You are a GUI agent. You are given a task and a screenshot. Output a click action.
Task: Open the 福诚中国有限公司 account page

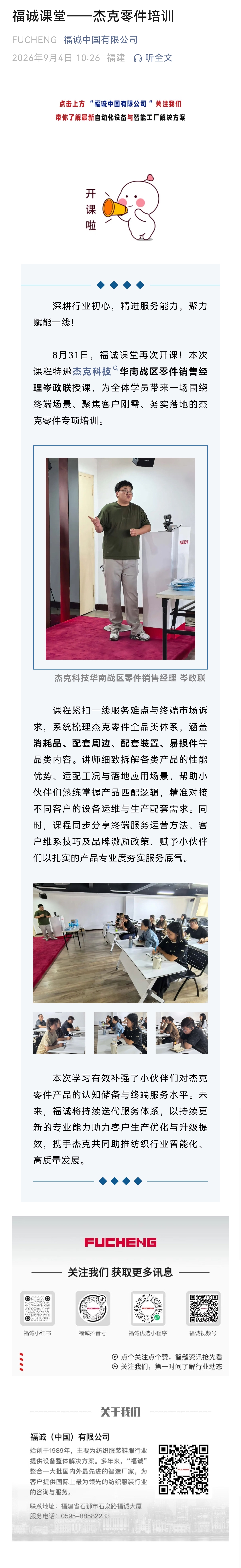[x=100, y=40]
